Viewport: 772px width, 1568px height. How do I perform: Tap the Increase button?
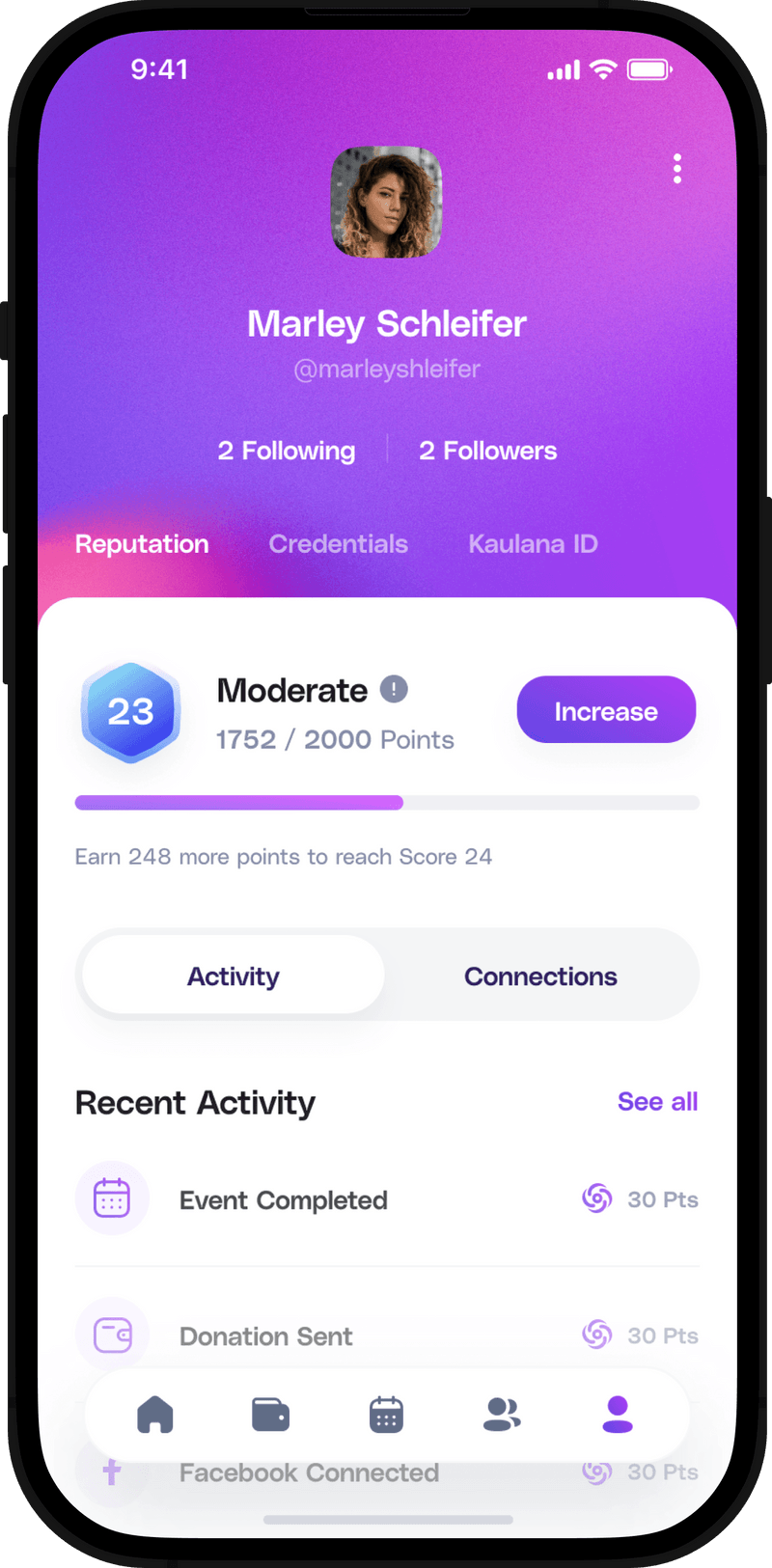coord(606,710)
